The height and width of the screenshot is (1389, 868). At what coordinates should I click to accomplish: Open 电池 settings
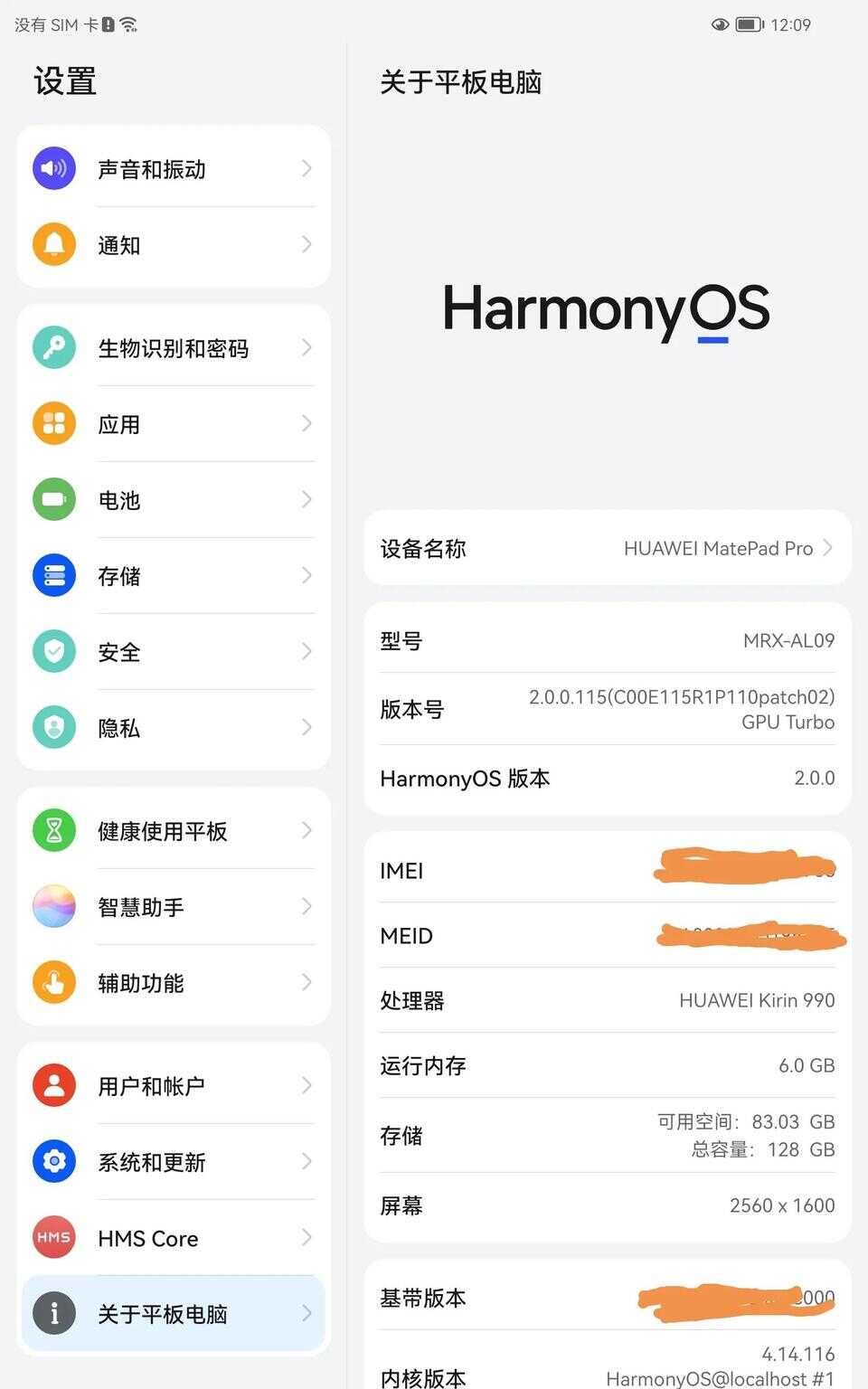174,500
